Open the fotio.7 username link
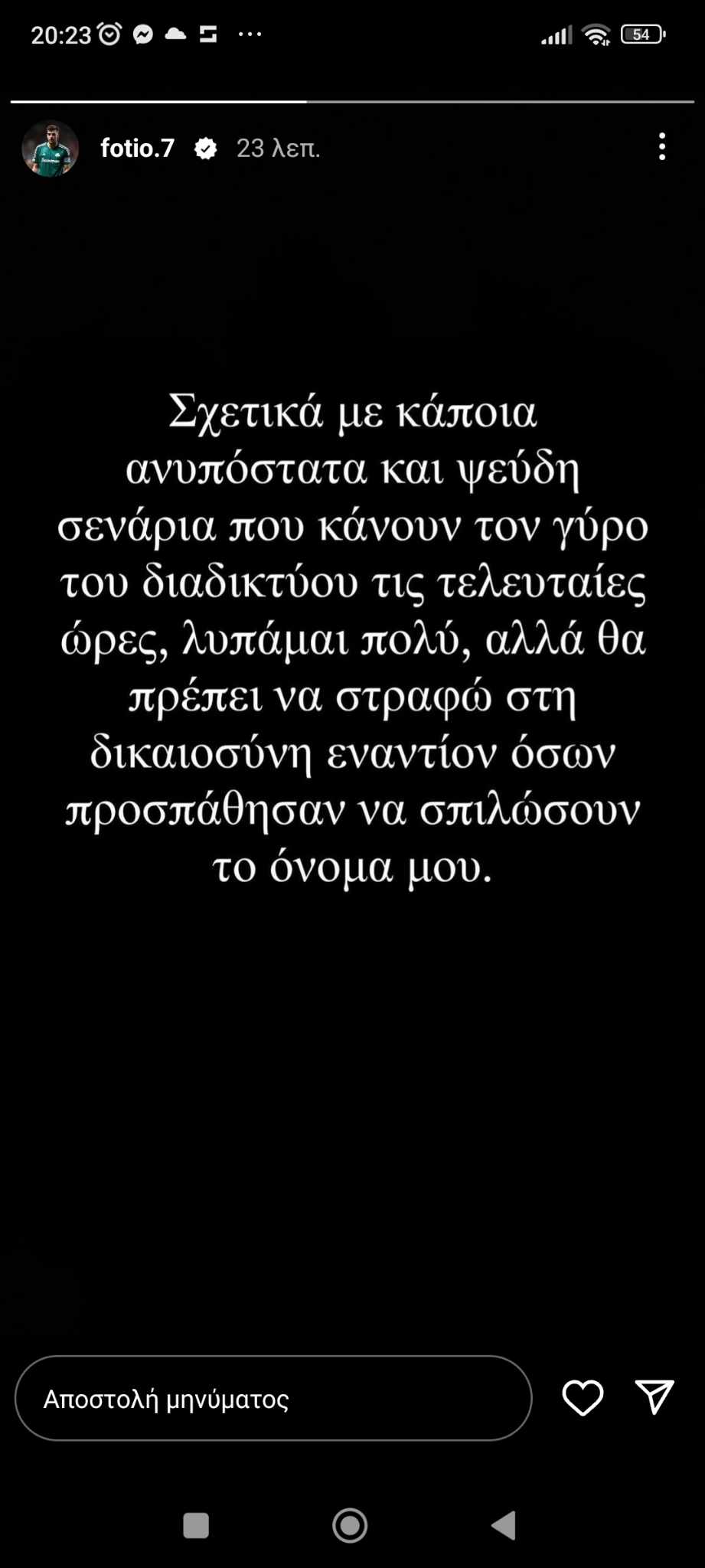 coord(138,148)
